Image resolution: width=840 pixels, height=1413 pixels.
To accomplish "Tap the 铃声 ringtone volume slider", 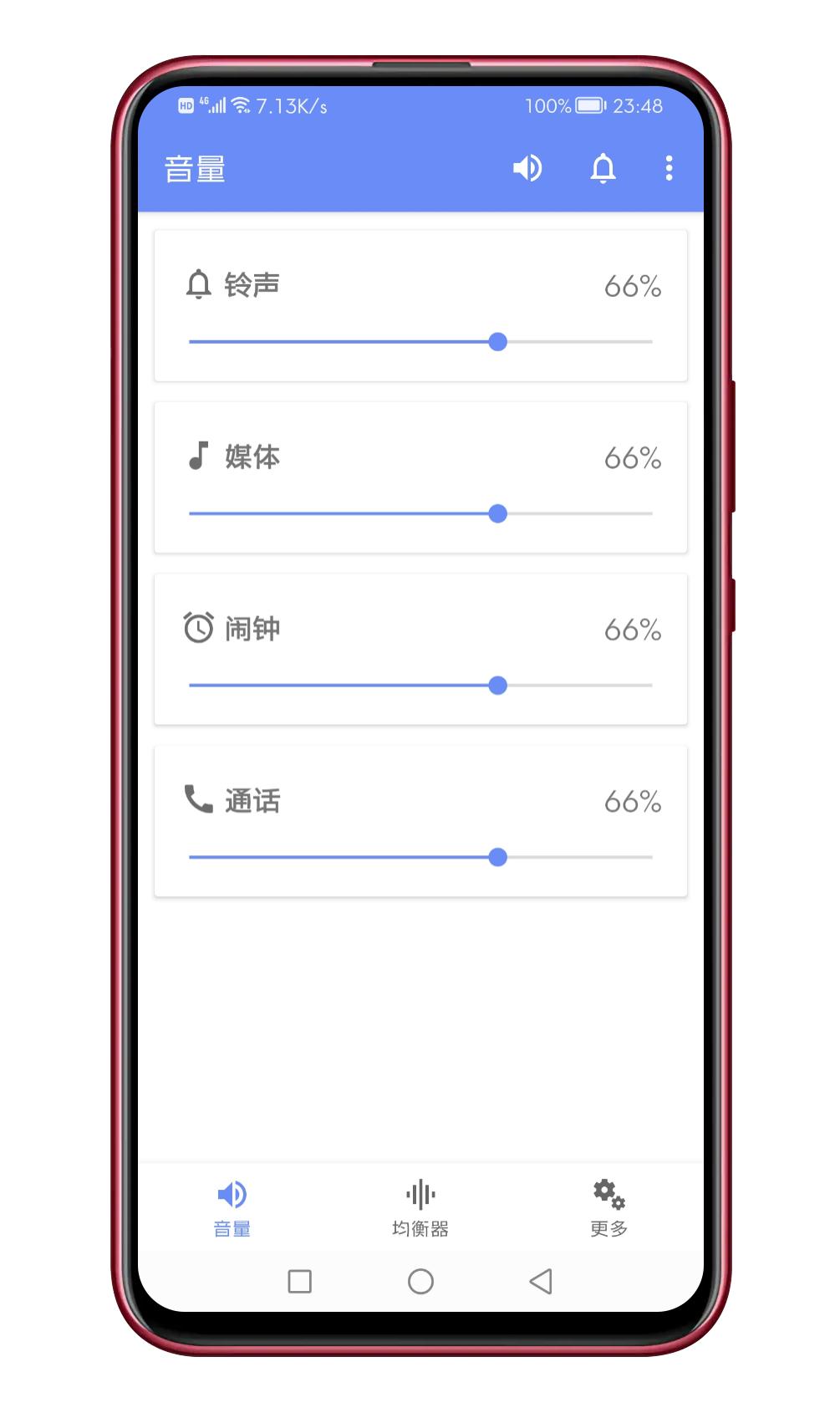I will (x=420, y=342).
